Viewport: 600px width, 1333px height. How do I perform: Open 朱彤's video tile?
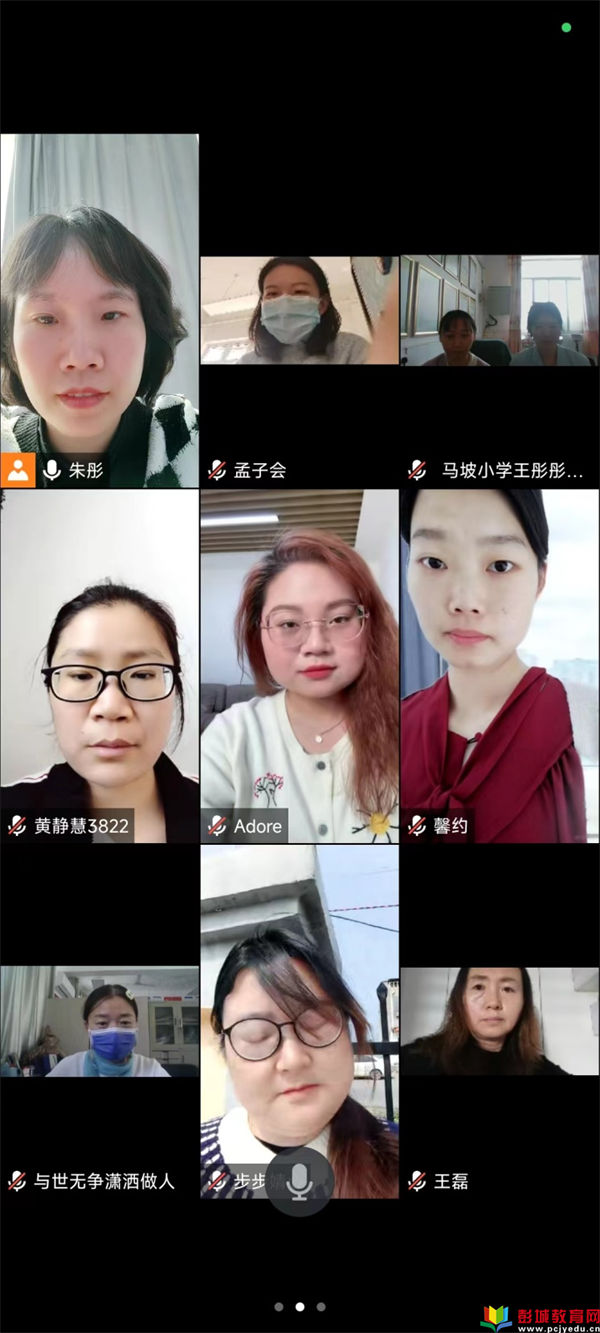point(99,310)
